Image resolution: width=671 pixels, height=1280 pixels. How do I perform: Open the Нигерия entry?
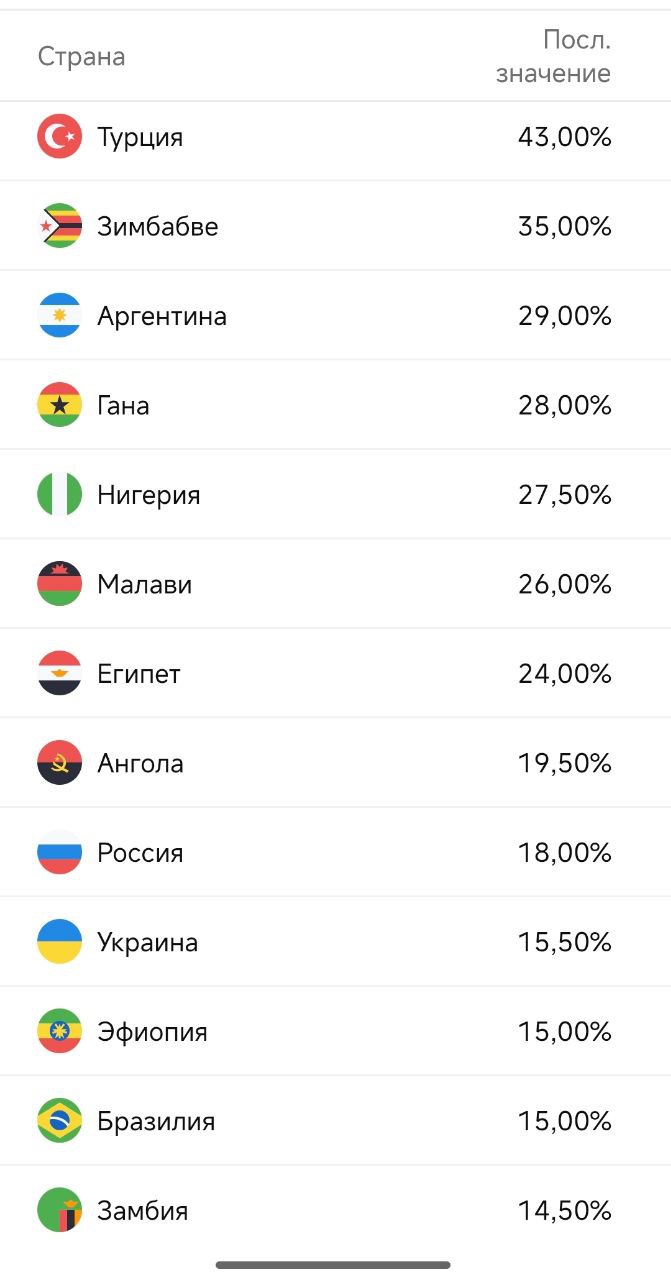[x=148, y=496]
